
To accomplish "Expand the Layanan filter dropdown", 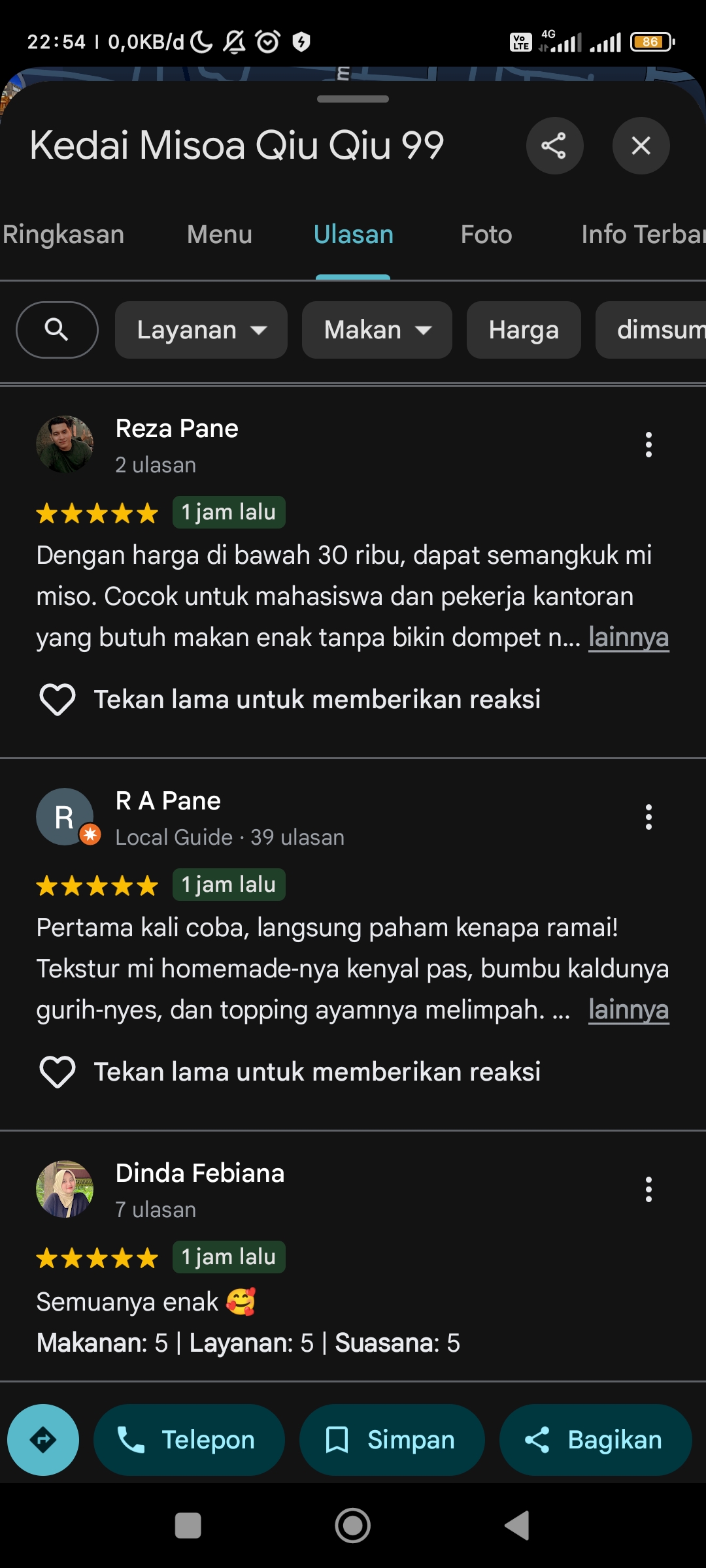I will coord(201,330).
